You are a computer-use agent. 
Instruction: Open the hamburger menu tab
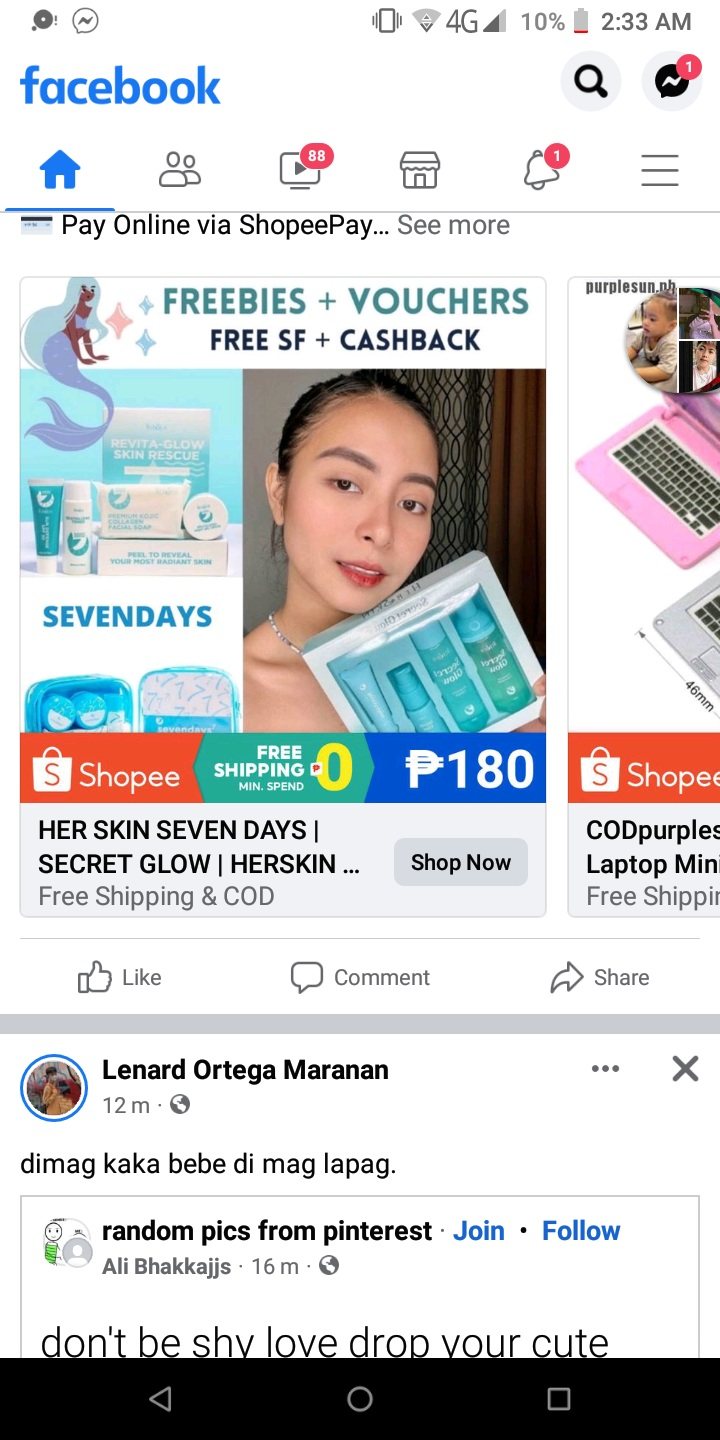[x=660, y=171]
